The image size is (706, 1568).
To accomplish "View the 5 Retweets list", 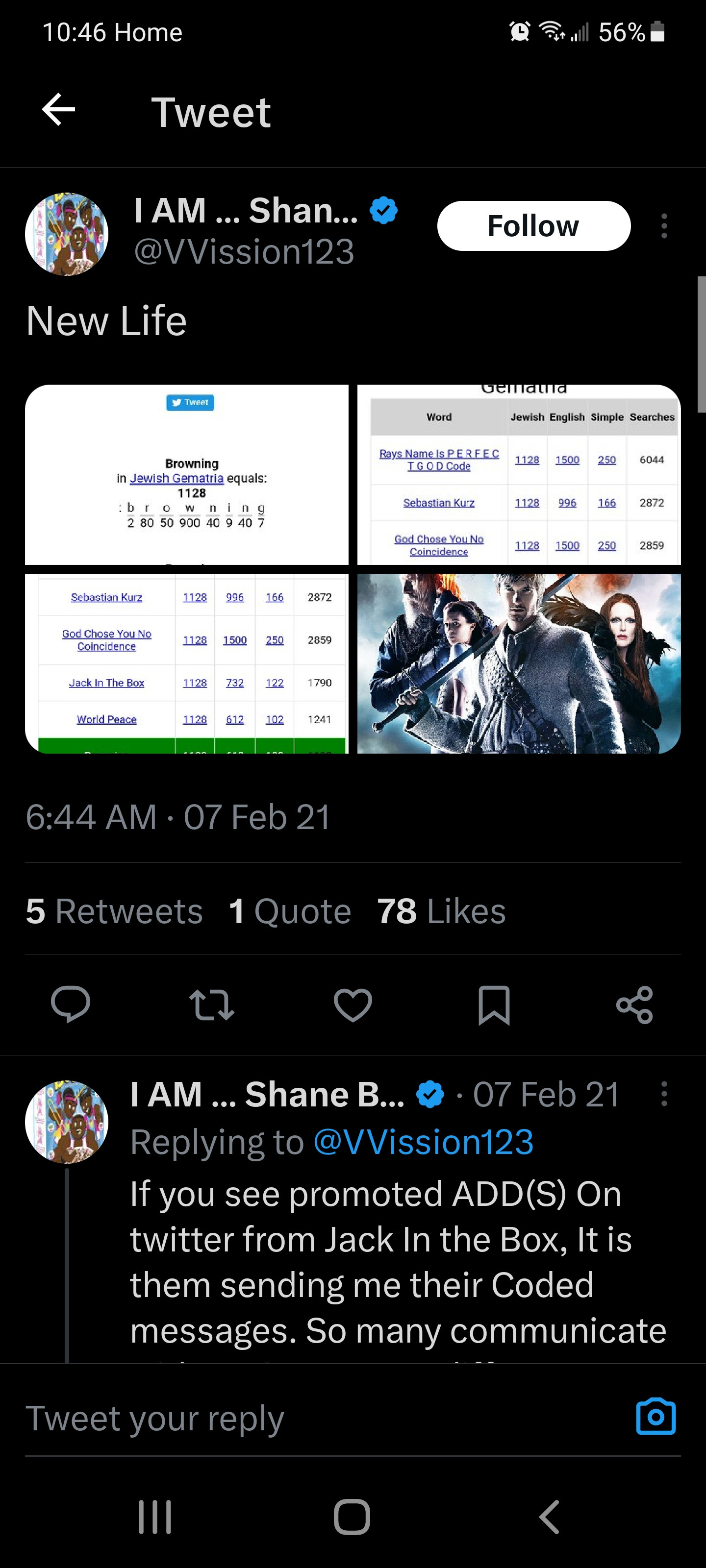I will click(115, 911).
